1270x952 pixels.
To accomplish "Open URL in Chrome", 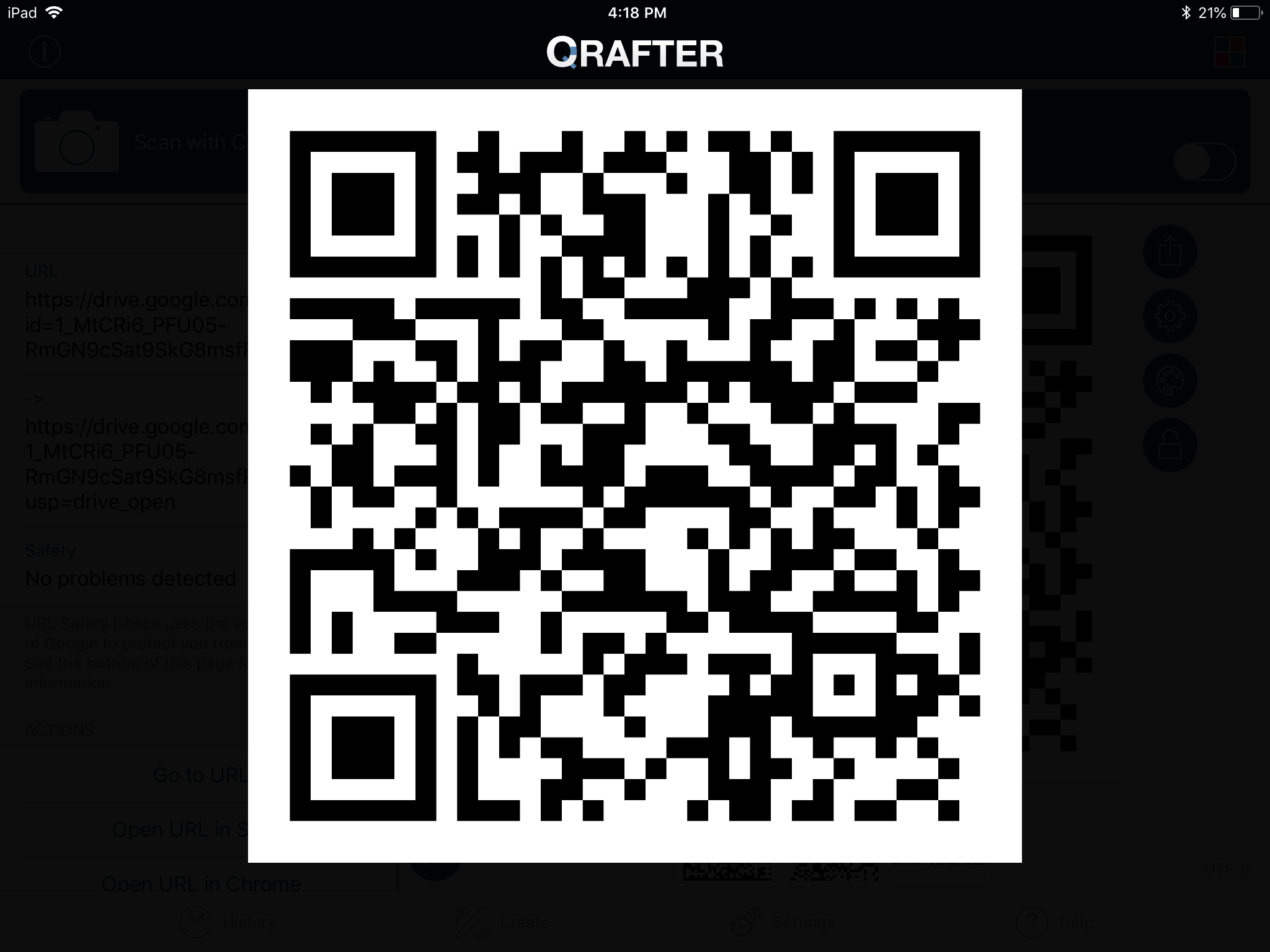I will click(201, 883).
